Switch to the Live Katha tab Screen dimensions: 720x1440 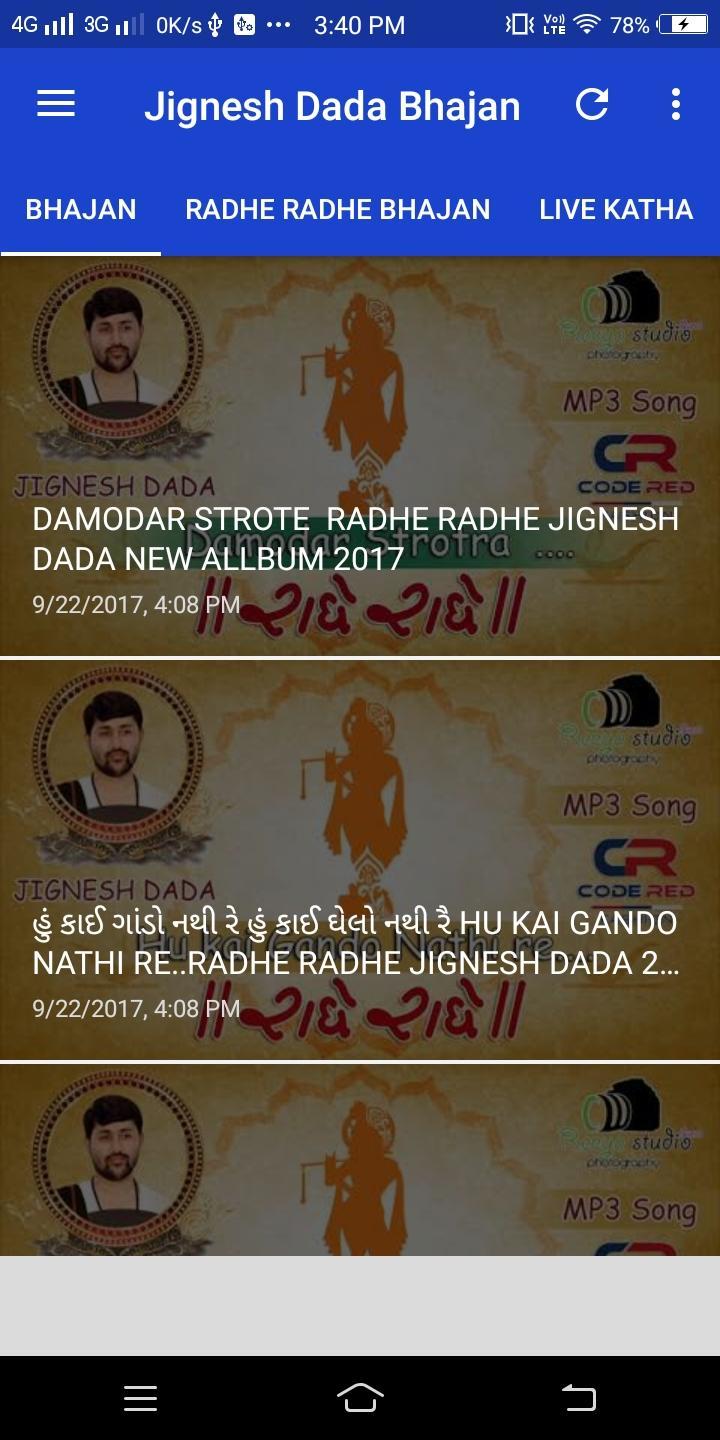616,209
